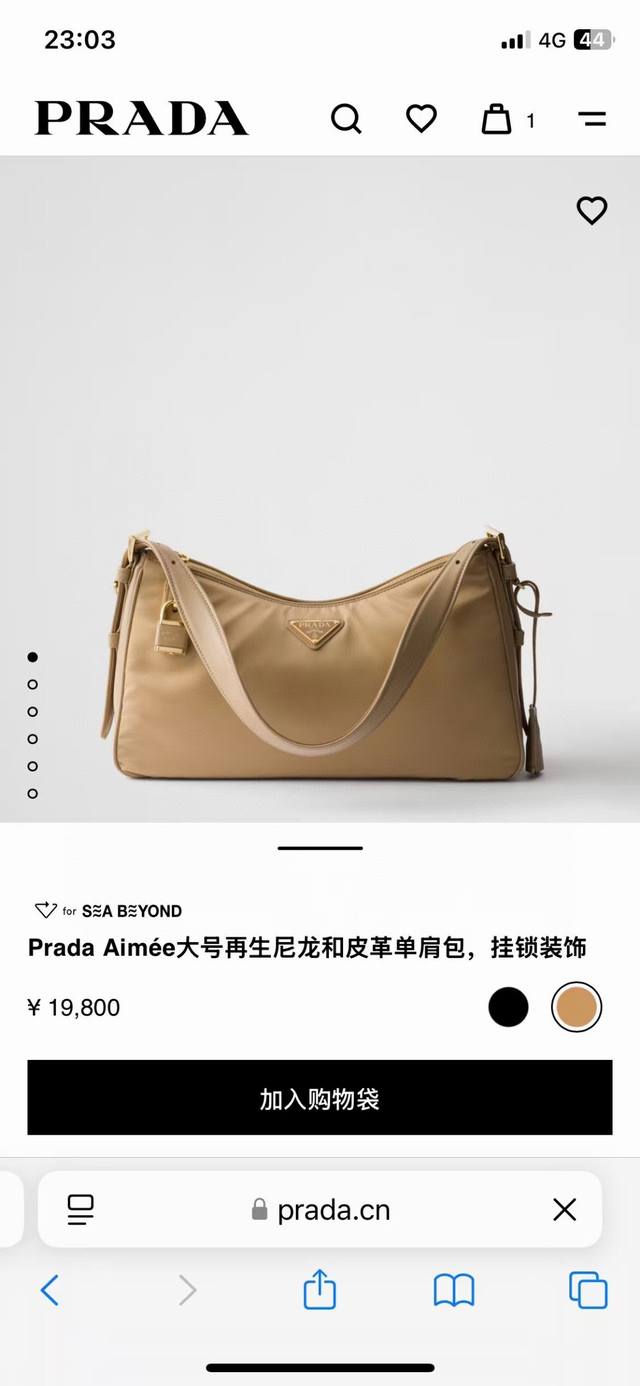Open the main product image of the bag

[320, 650]
